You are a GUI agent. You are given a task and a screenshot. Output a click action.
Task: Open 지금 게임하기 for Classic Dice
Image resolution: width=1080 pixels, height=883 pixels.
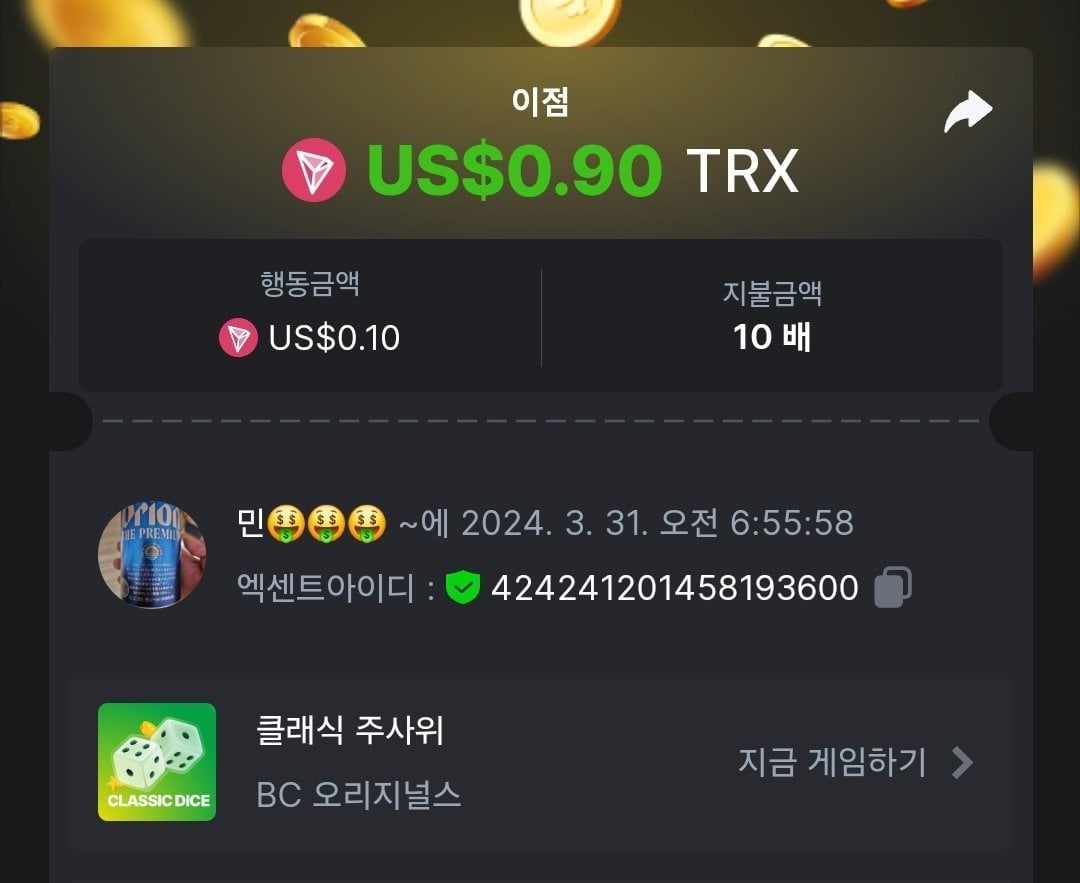854,763
